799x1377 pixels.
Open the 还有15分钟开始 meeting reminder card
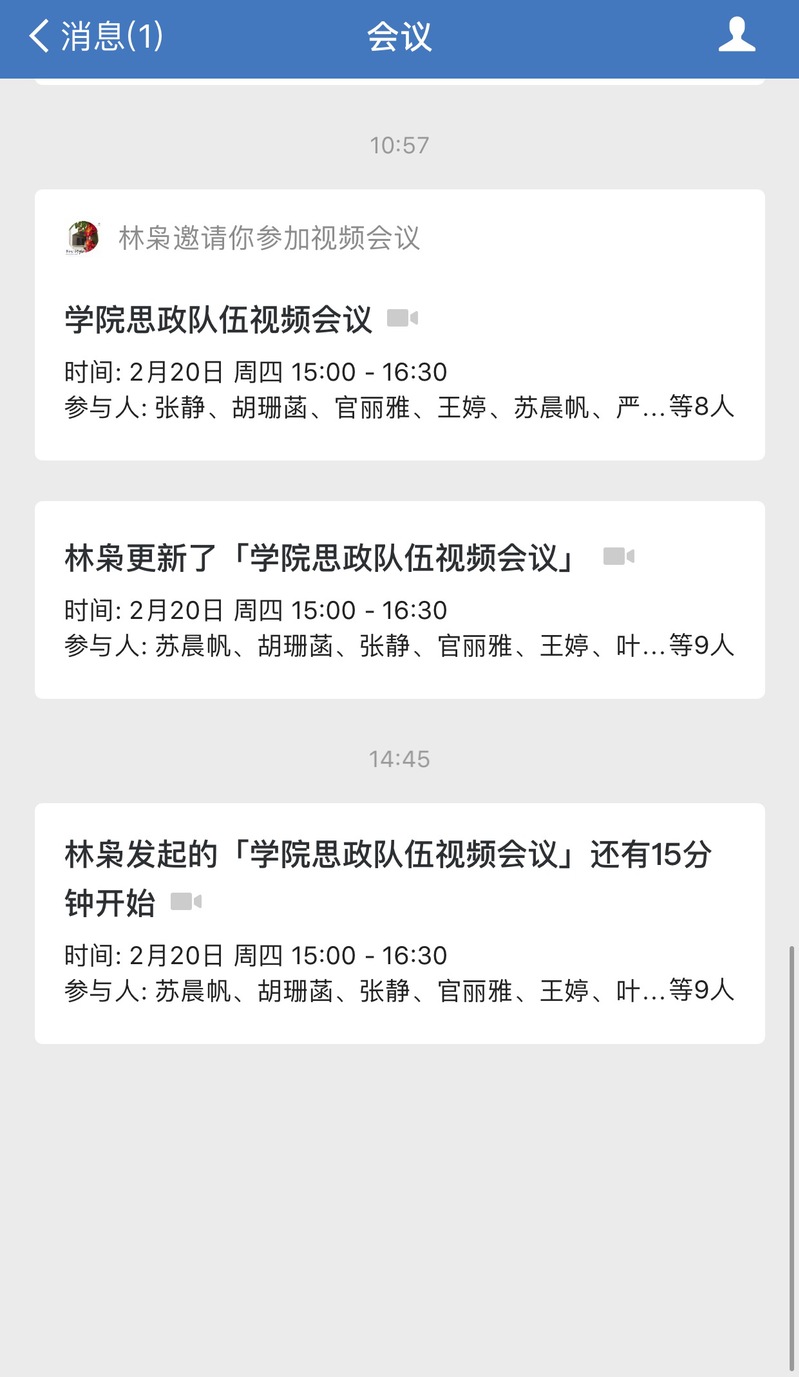[399, 922]
